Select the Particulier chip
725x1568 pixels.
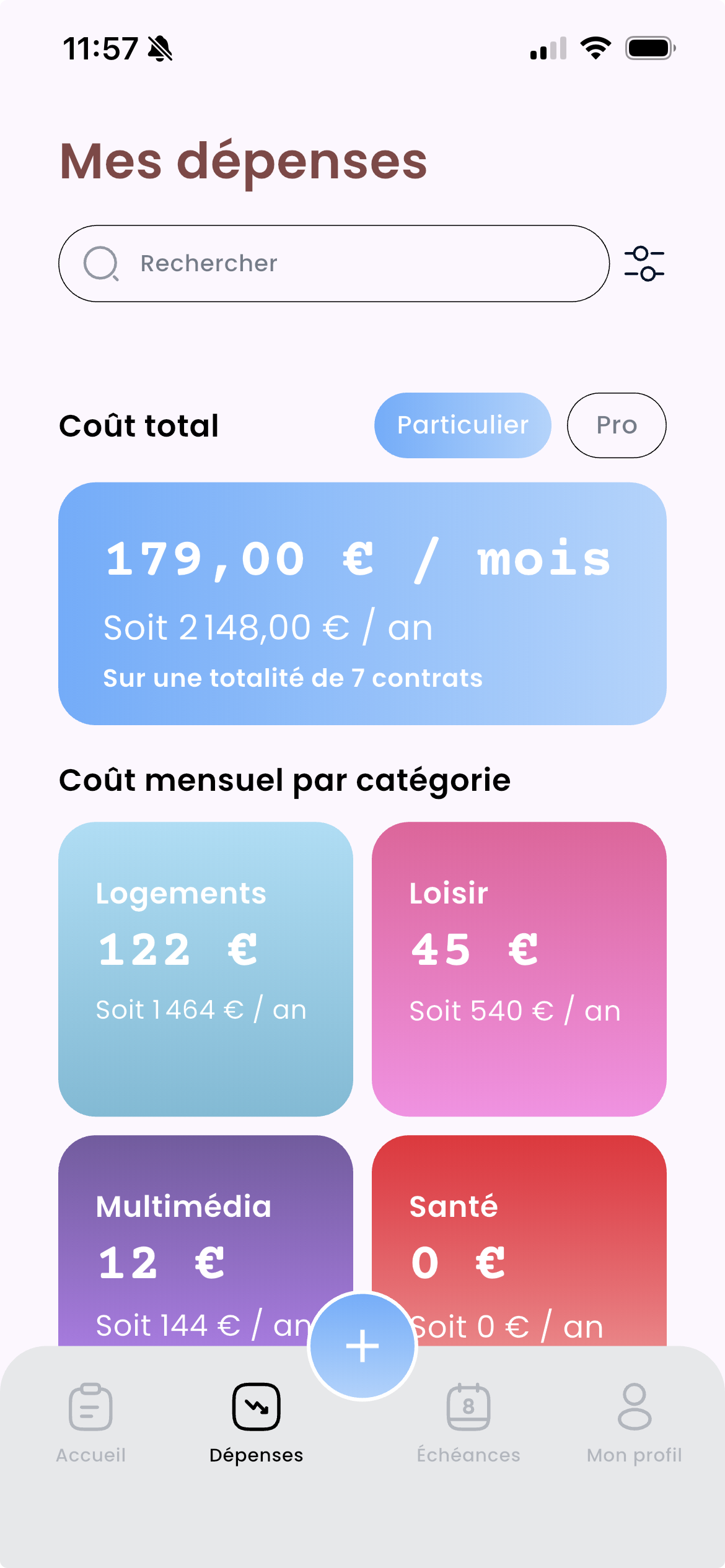tap(463, 425)
